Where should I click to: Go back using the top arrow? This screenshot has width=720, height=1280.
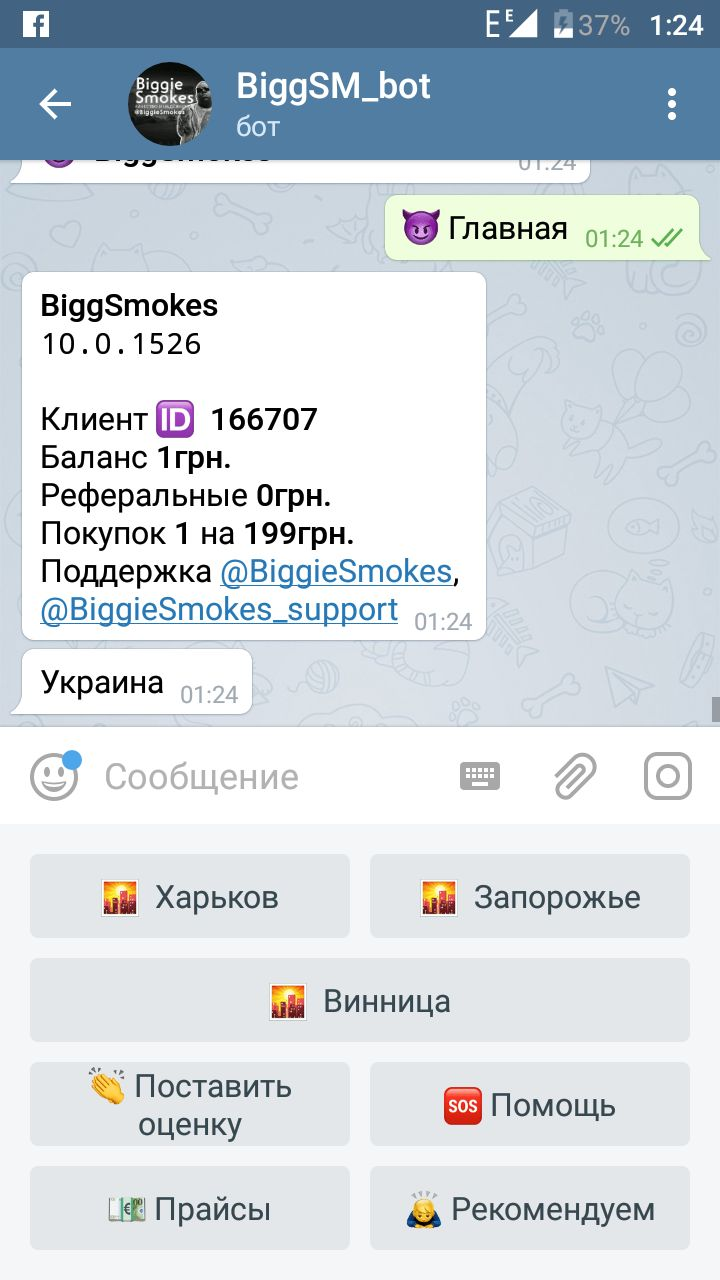tap(55, 104)
